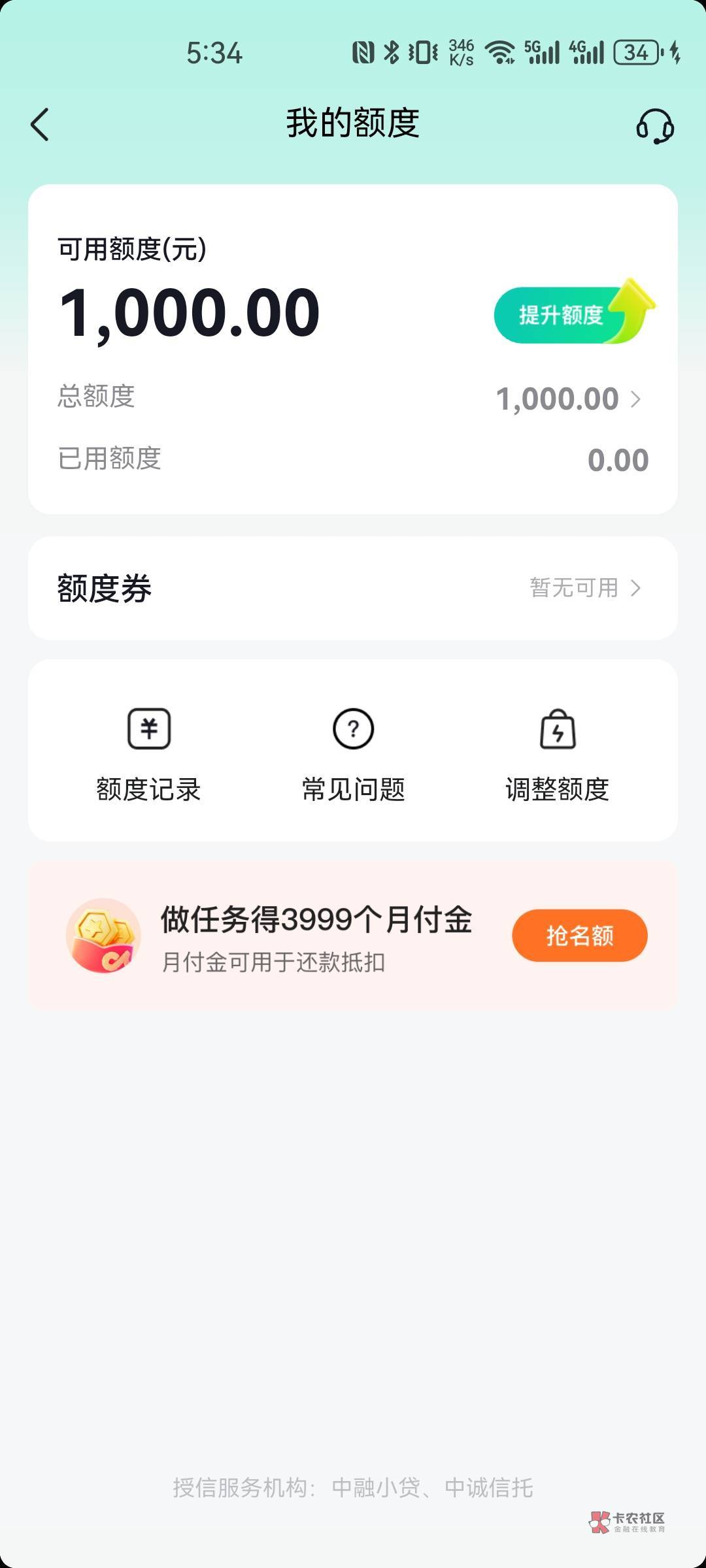Screen dimensions: 706x1568
Task: Go back using the top-left arrow
Action: [x=40, y=124]
